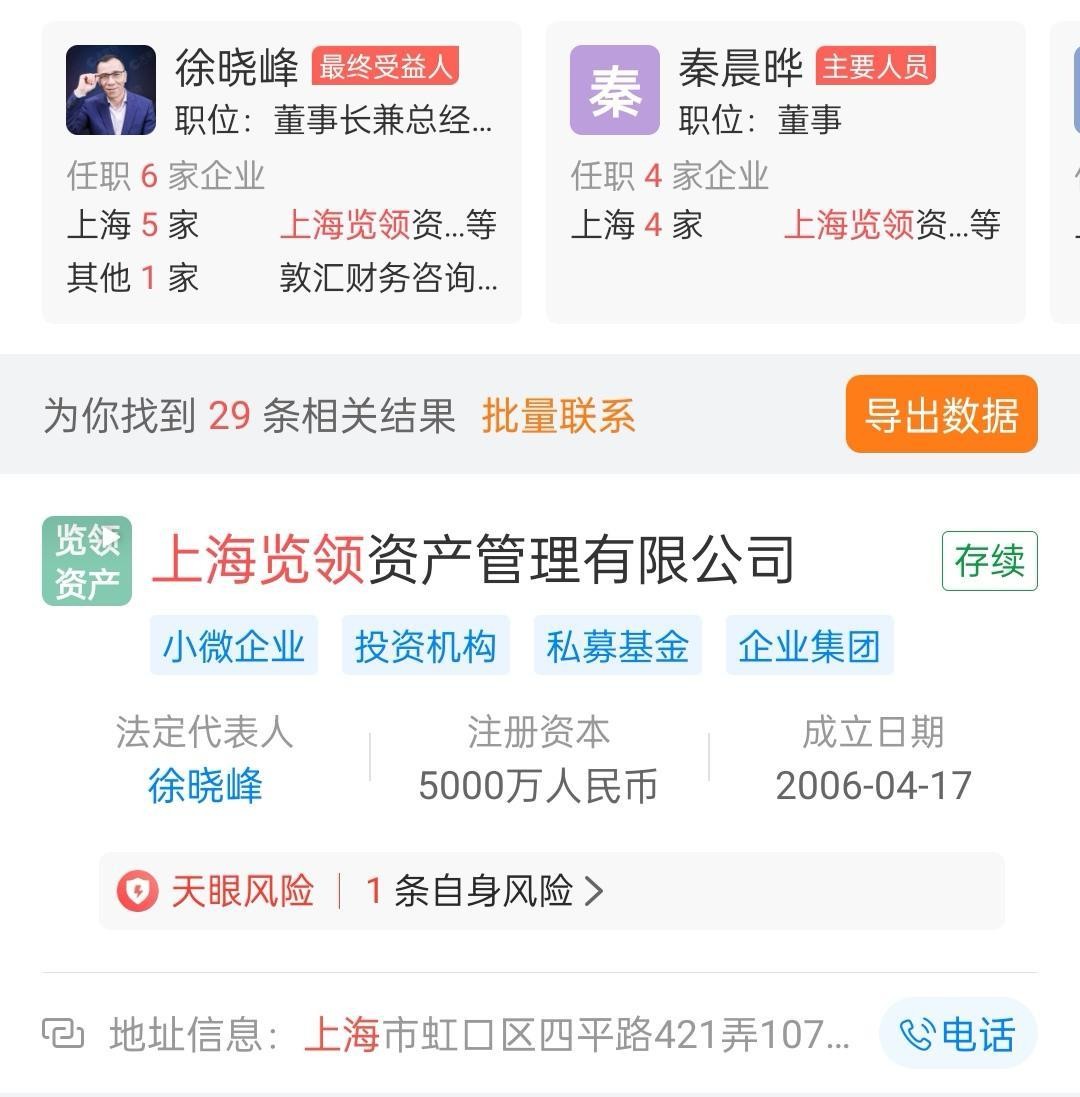
Task: Tap 批量联系 link
Action: (558, 416)
